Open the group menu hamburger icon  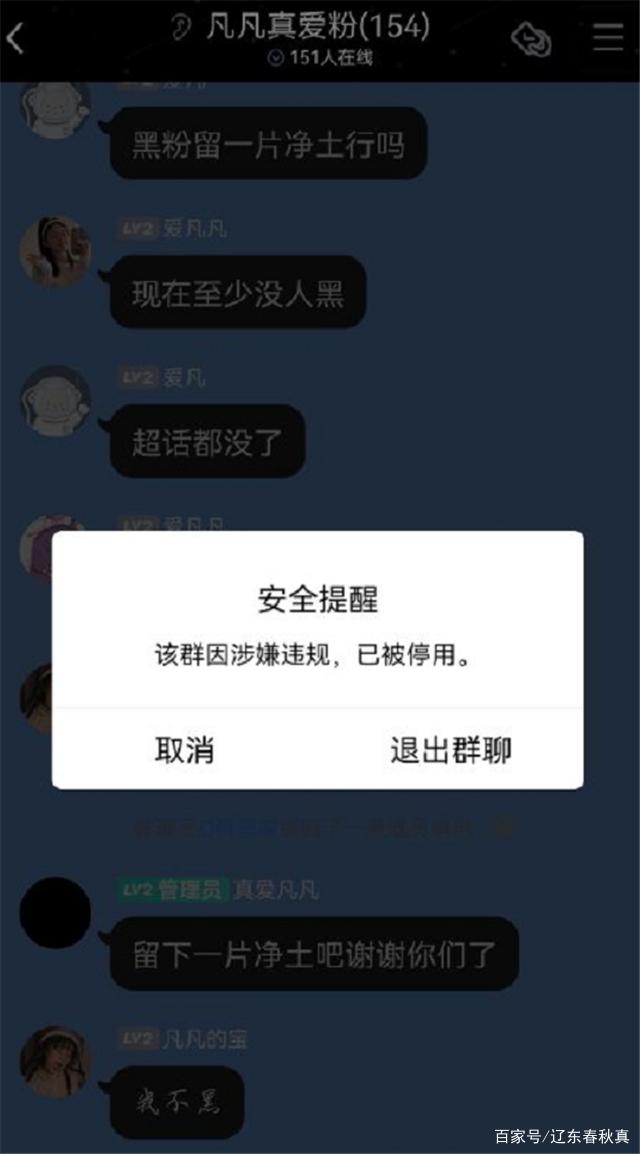click(608, 36)
